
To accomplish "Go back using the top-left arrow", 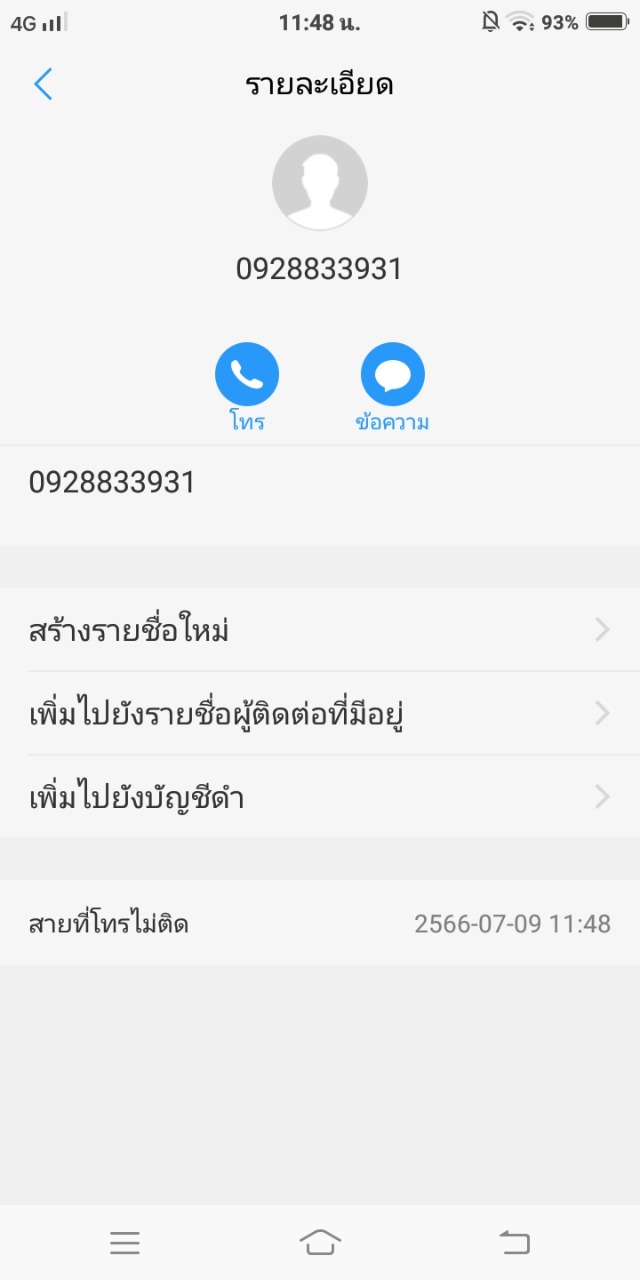I will [43, 85].
